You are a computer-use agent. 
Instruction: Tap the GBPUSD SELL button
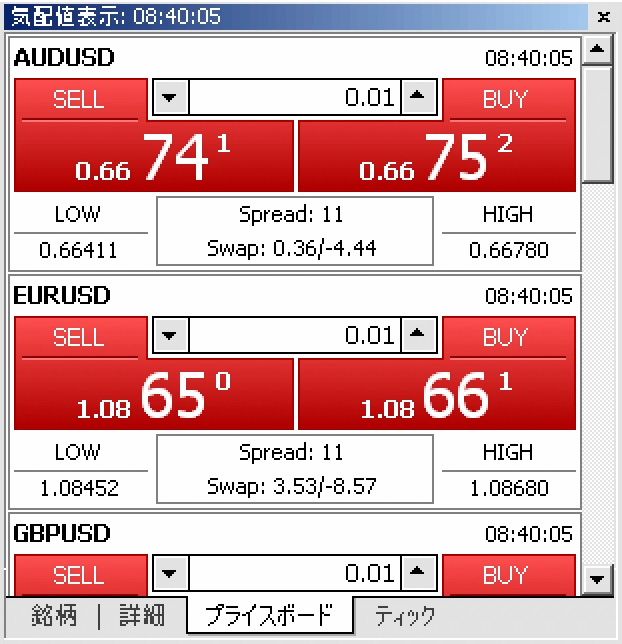78,575
